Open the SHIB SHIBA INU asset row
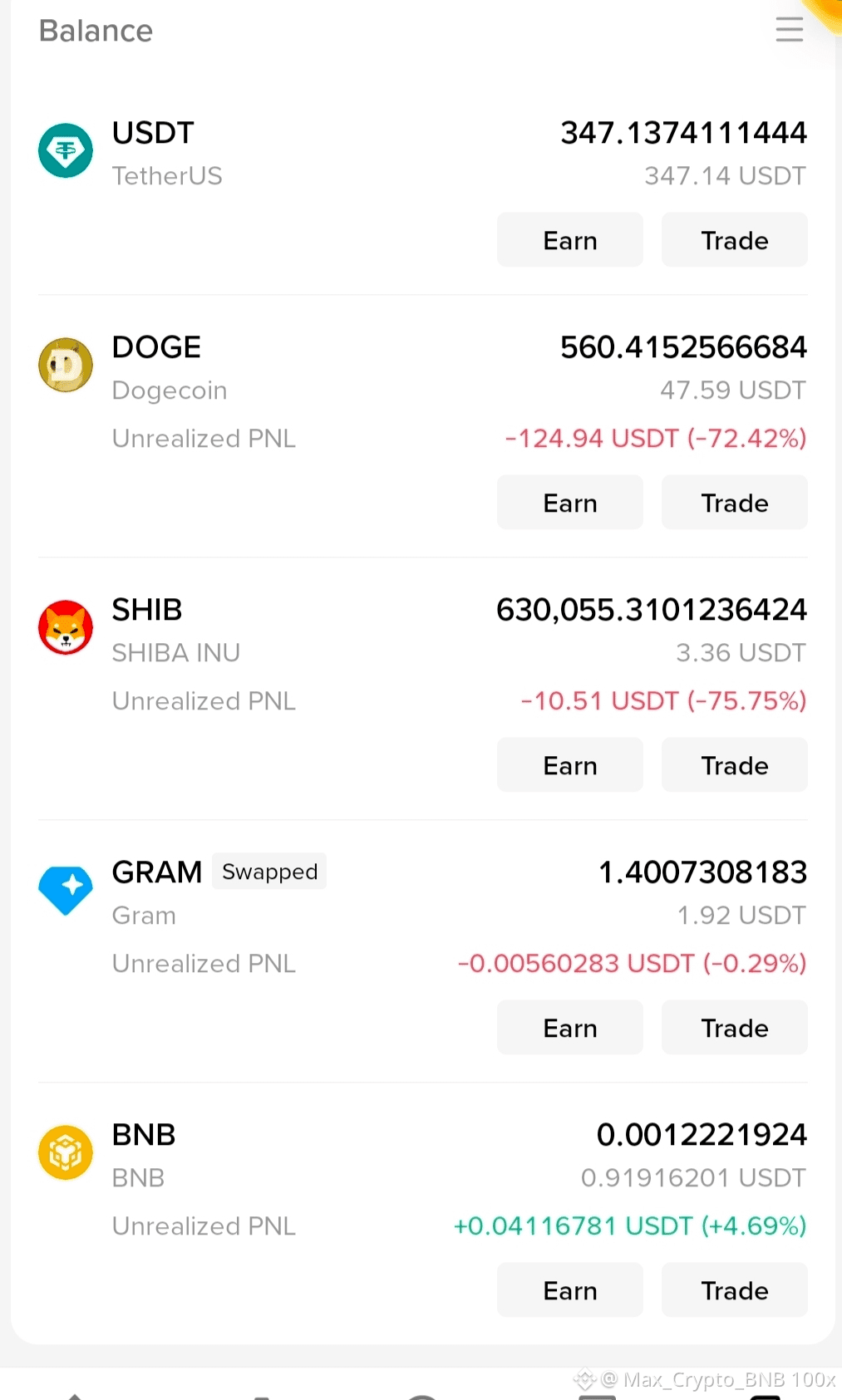Screen dimensions: 842x1400 point(422,653)
